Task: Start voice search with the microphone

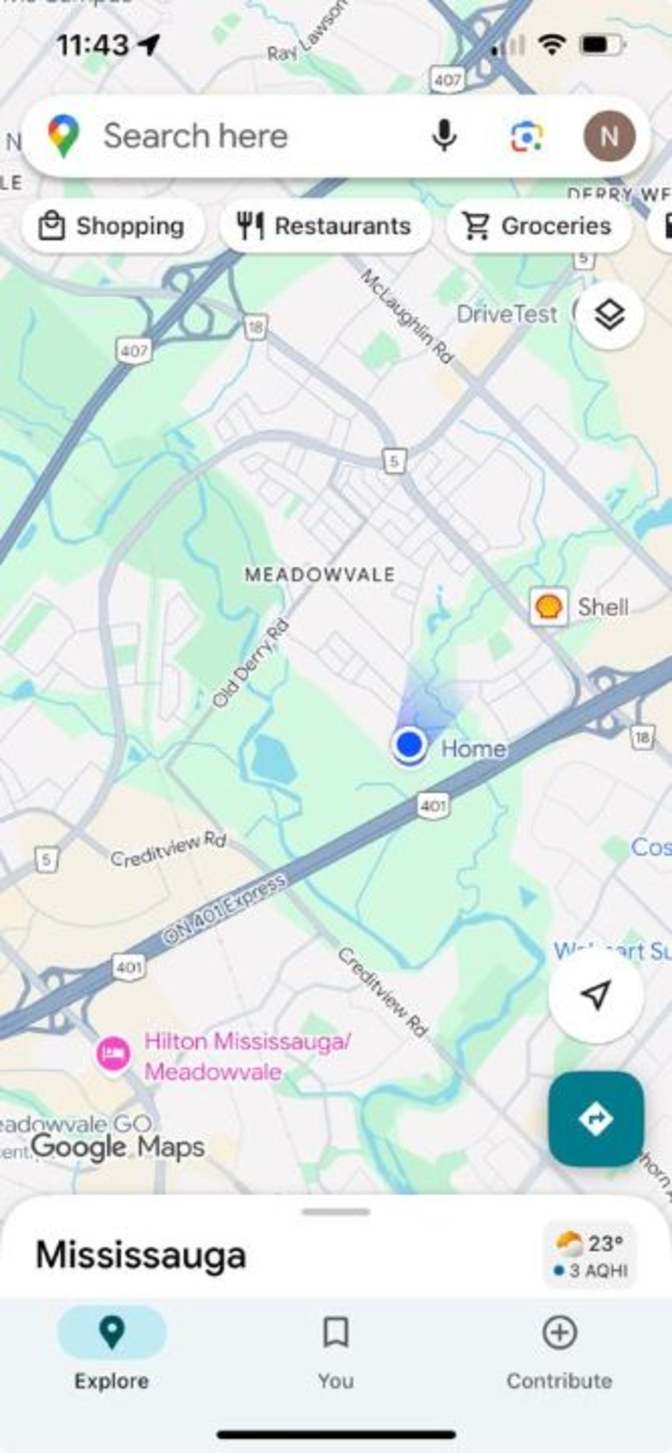Action: tap(444, 136)
